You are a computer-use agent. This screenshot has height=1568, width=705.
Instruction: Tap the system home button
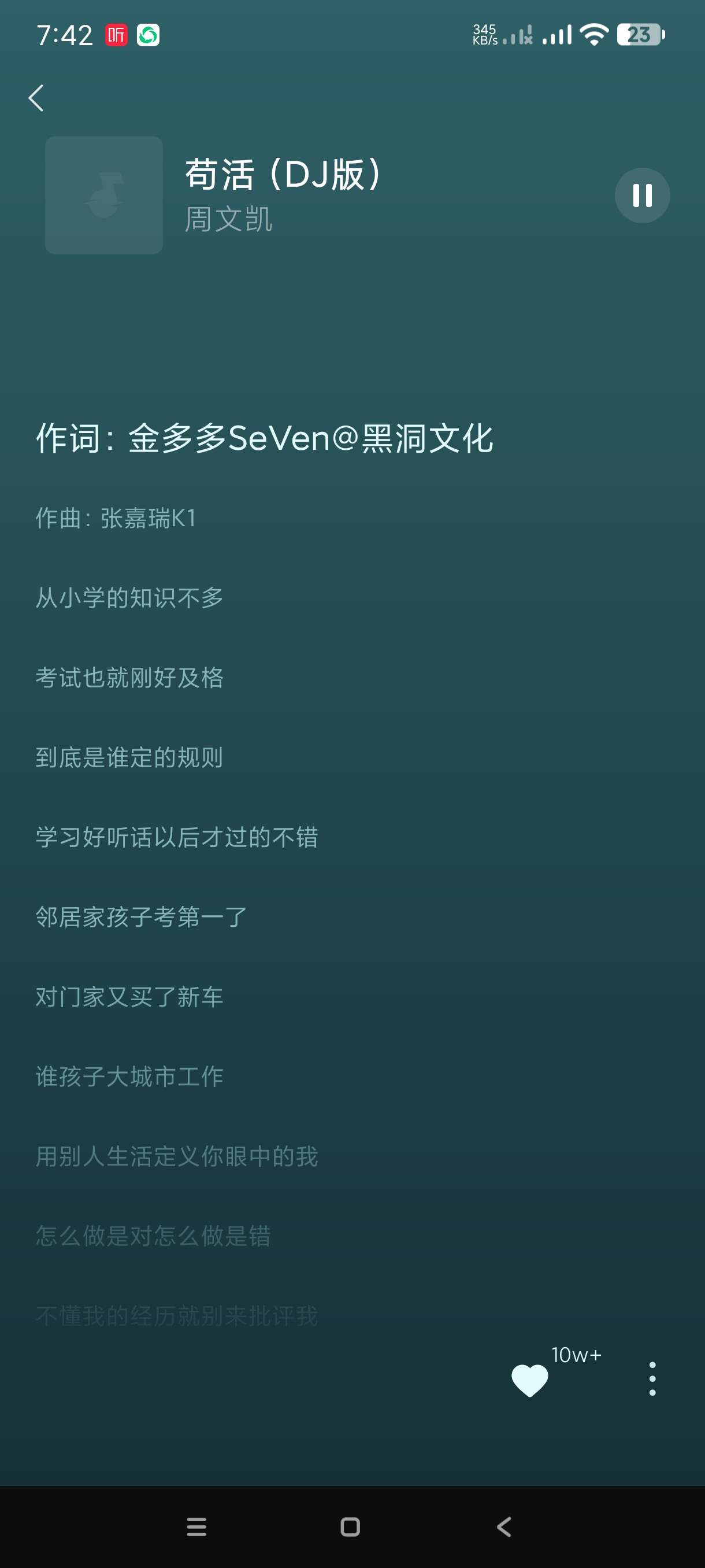pos(350,1526)
